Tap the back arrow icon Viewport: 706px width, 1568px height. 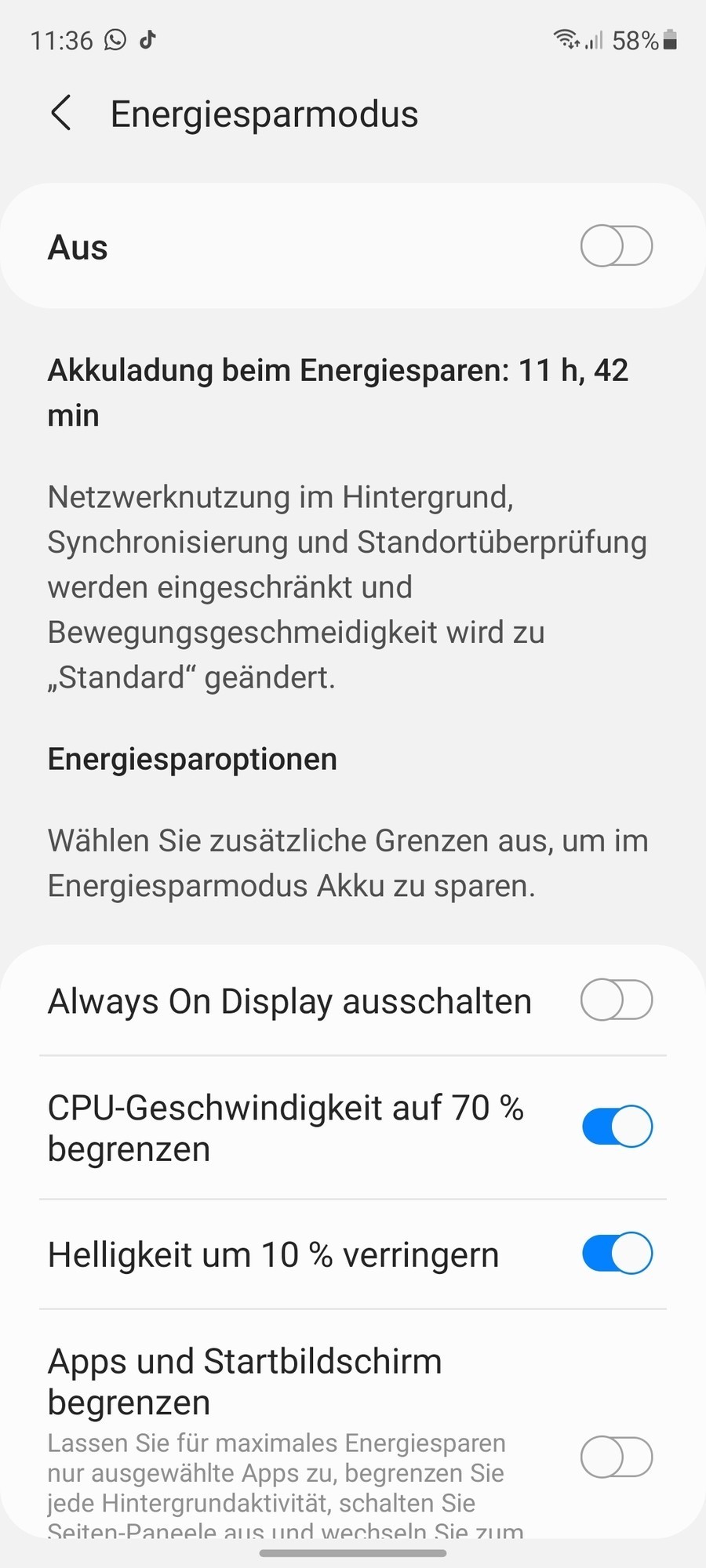coord(61,113)
